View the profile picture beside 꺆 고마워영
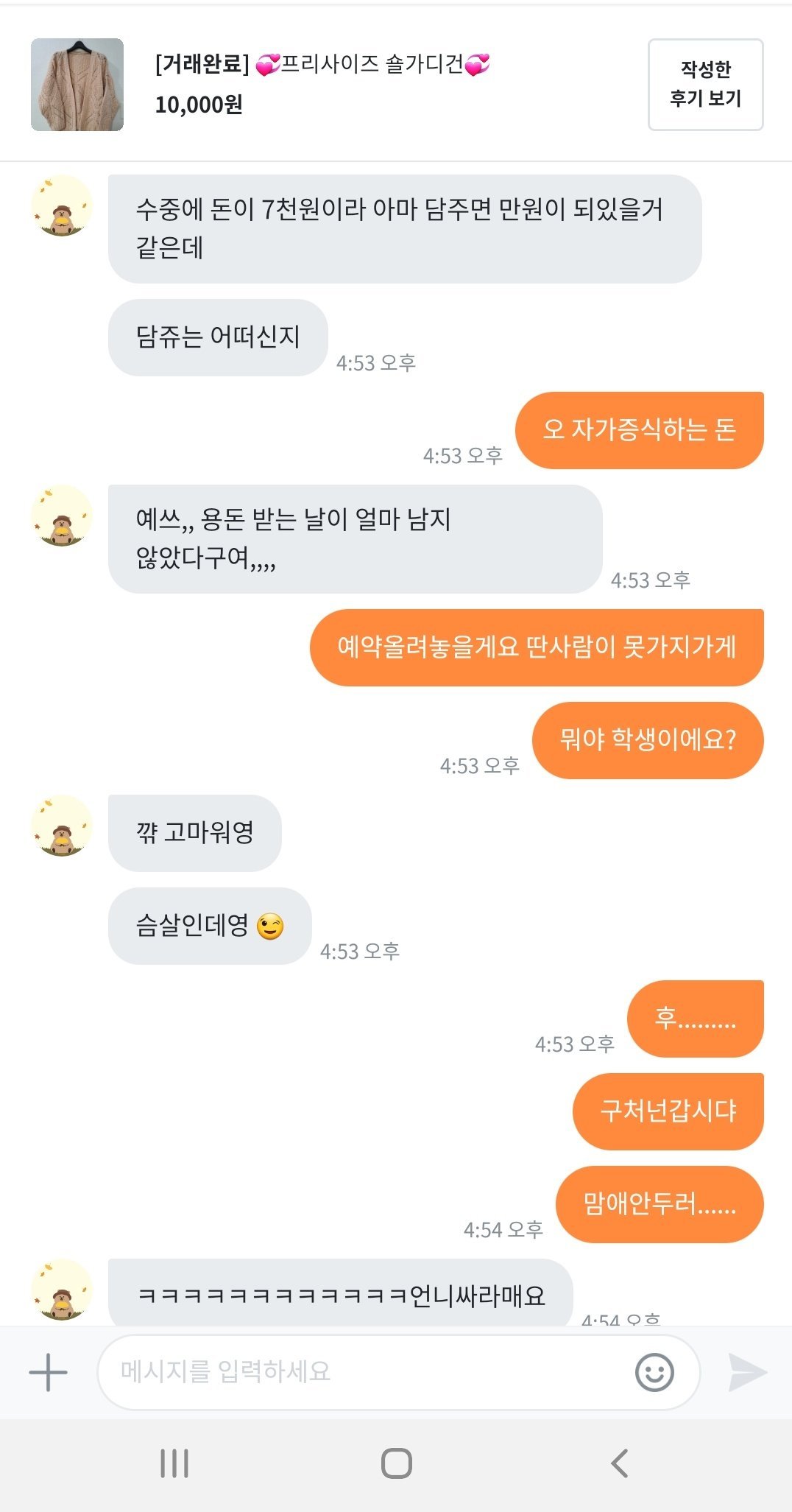Screen dimensions: 792x1512 click(x=63, y=826)
